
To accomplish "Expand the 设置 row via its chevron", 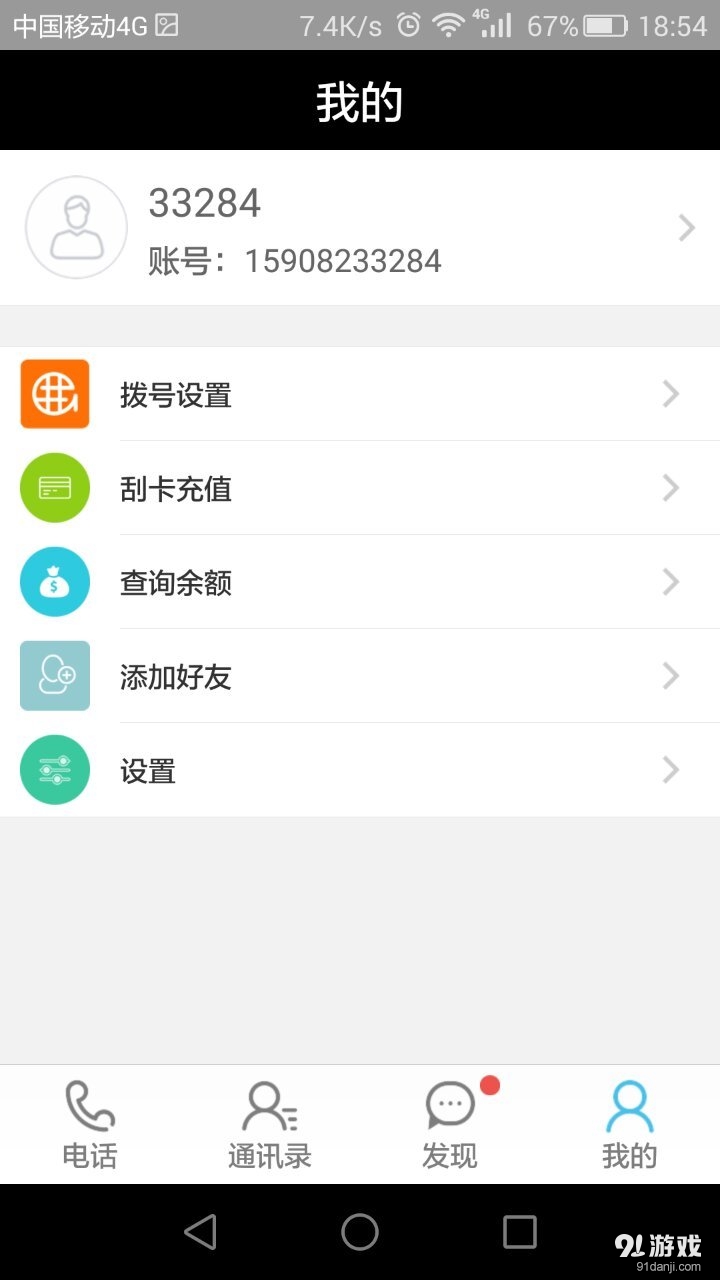I will click(x=670, y=770).
